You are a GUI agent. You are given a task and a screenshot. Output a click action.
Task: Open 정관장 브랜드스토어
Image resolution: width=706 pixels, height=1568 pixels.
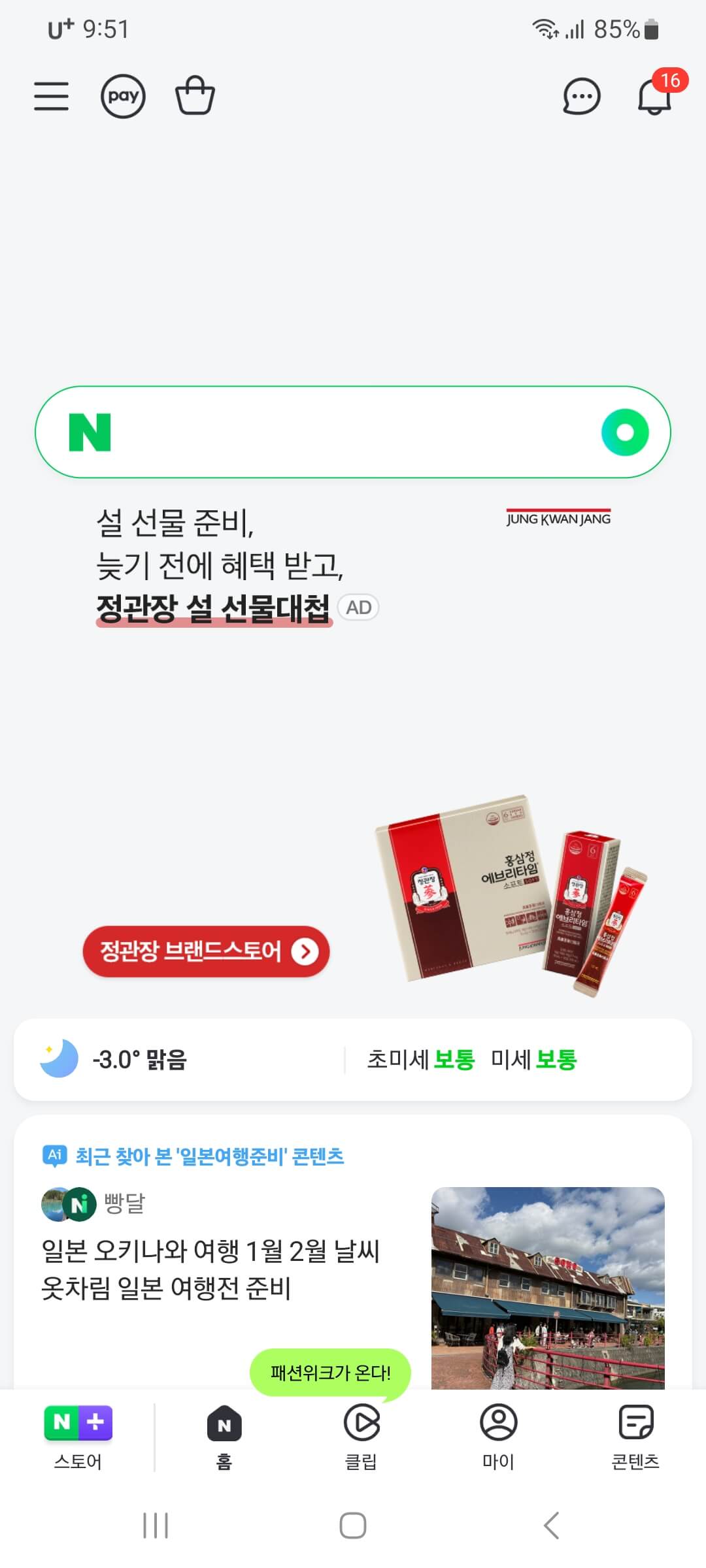[x=206, y=952]
